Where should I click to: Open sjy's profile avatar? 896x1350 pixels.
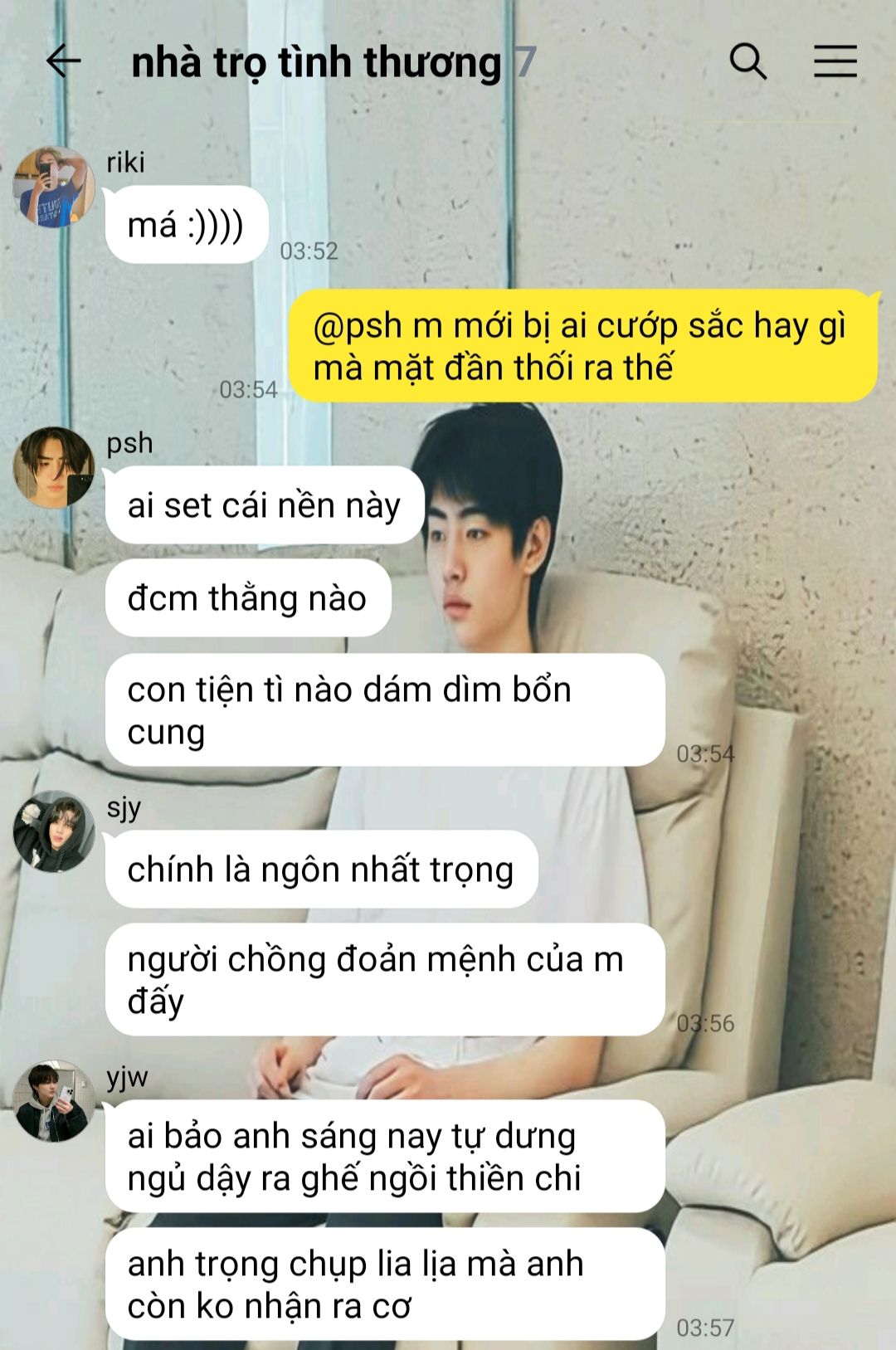(x=54, y=831)
